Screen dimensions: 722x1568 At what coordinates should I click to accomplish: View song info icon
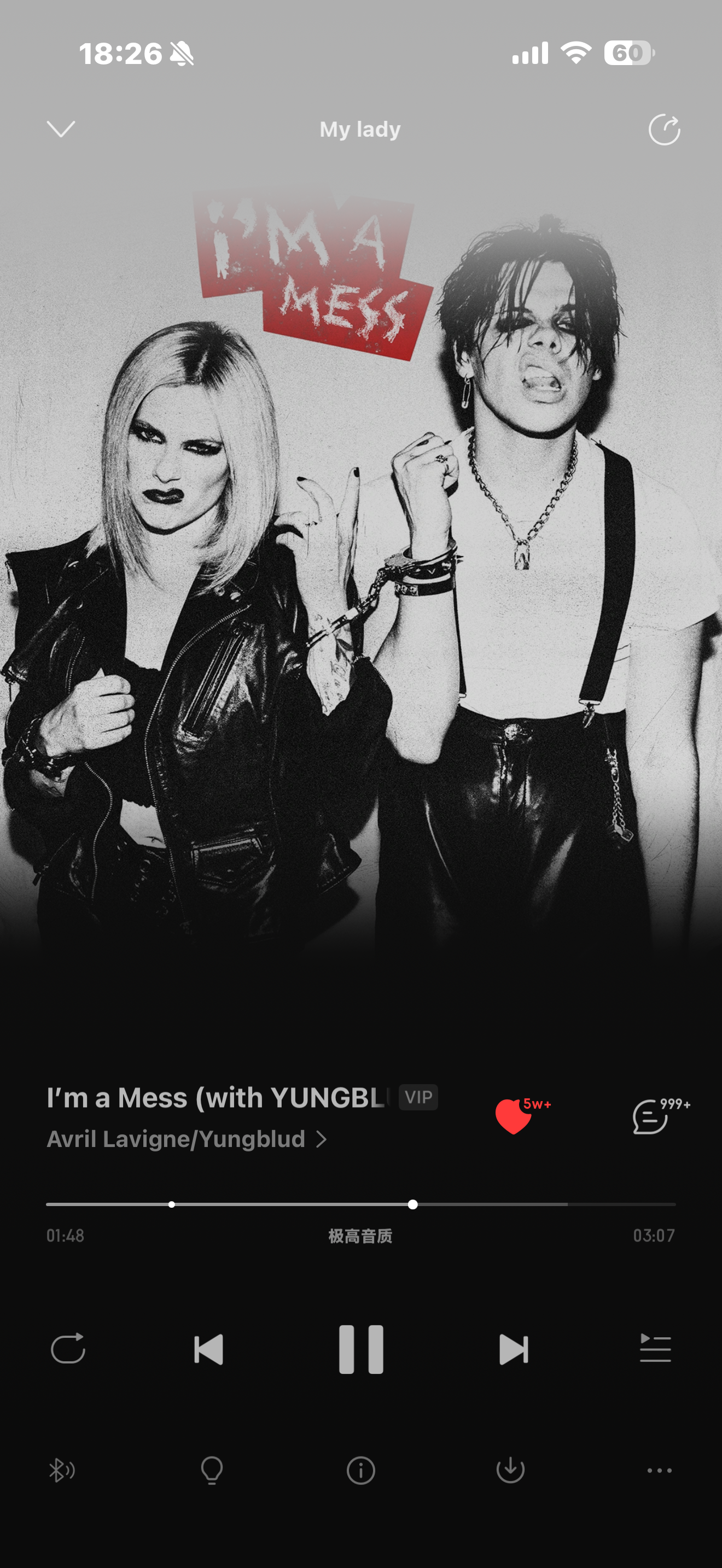tap(361, 1471)
